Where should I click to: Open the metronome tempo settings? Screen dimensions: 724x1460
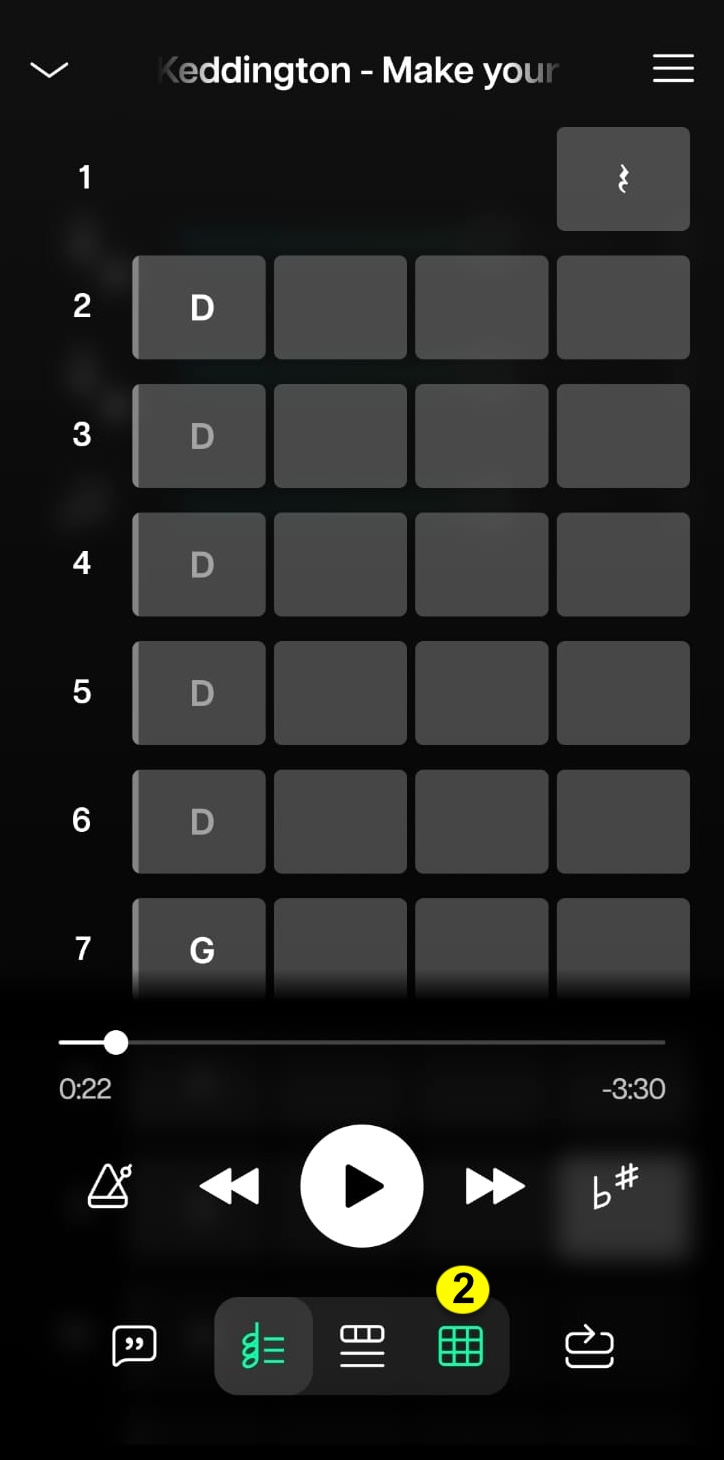110,1186
